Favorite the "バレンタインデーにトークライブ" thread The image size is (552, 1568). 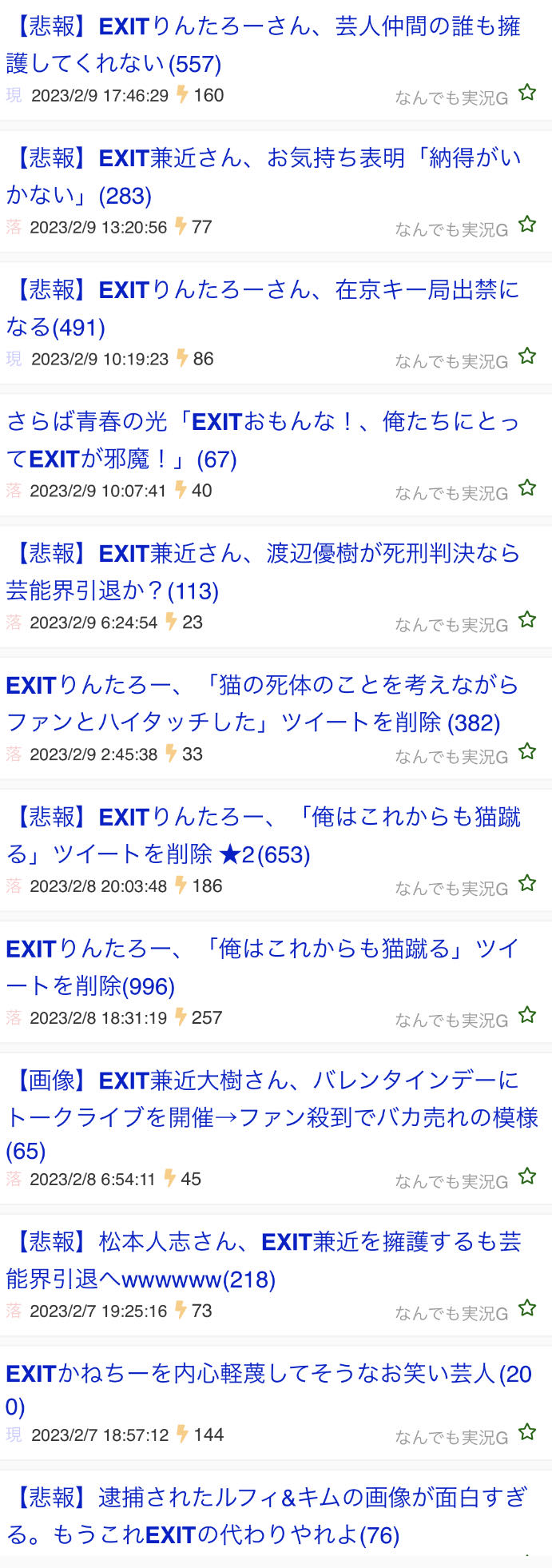(x=527, y=1176)
